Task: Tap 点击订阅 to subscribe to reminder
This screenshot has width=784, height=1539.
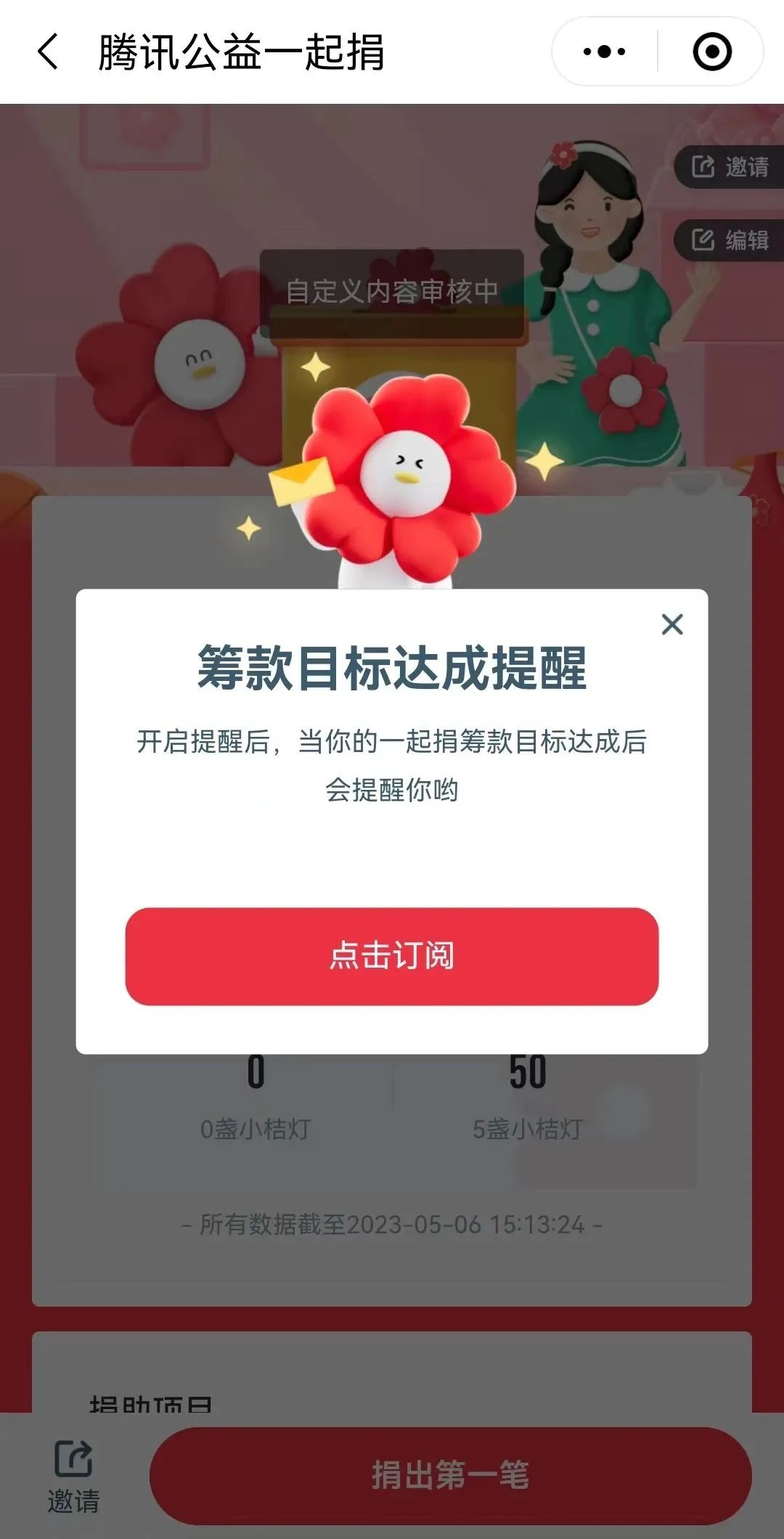Action: (392, 956)
